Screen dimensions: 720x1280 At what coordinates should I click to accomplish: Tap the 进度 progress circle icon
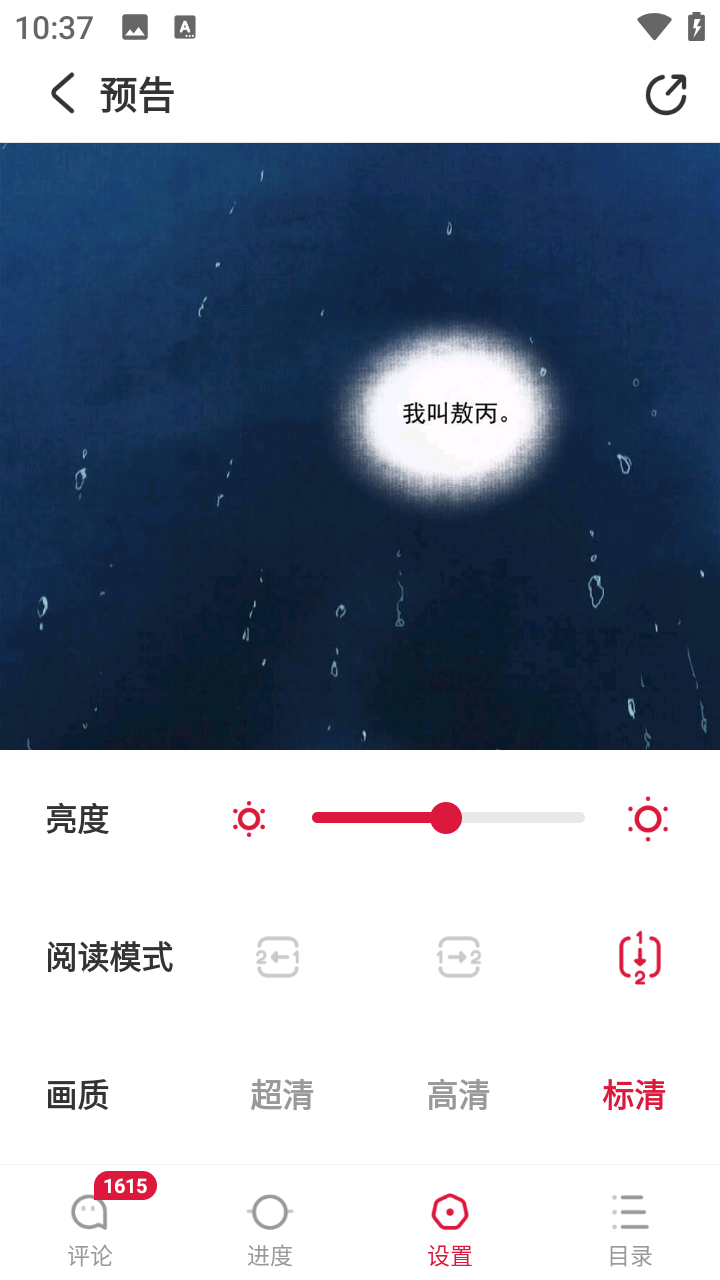click(269, 1211)
